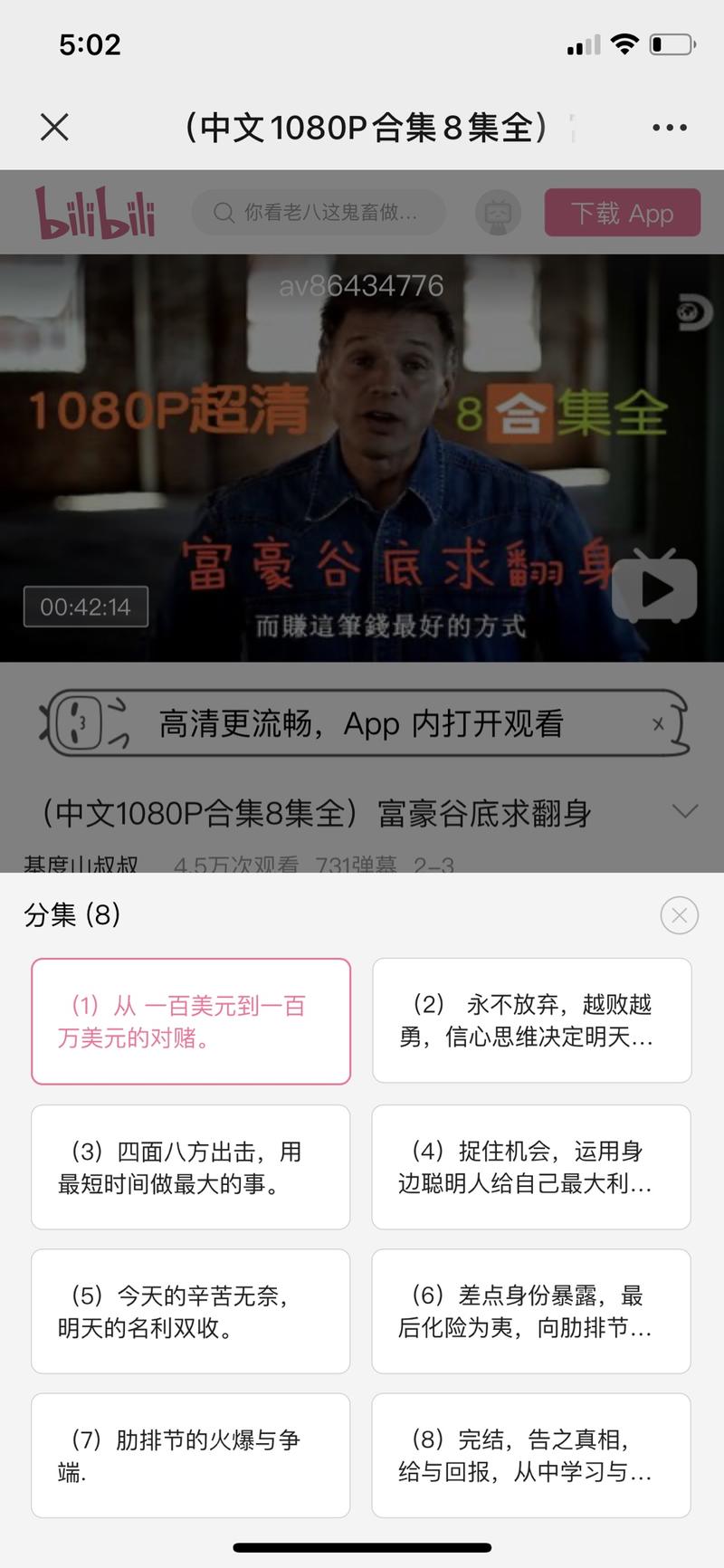Image resolution: width=724 pixels, height=1568 pixels.
Task: Open uploader 基度山叔叔 profile
Action: point(80,863)
